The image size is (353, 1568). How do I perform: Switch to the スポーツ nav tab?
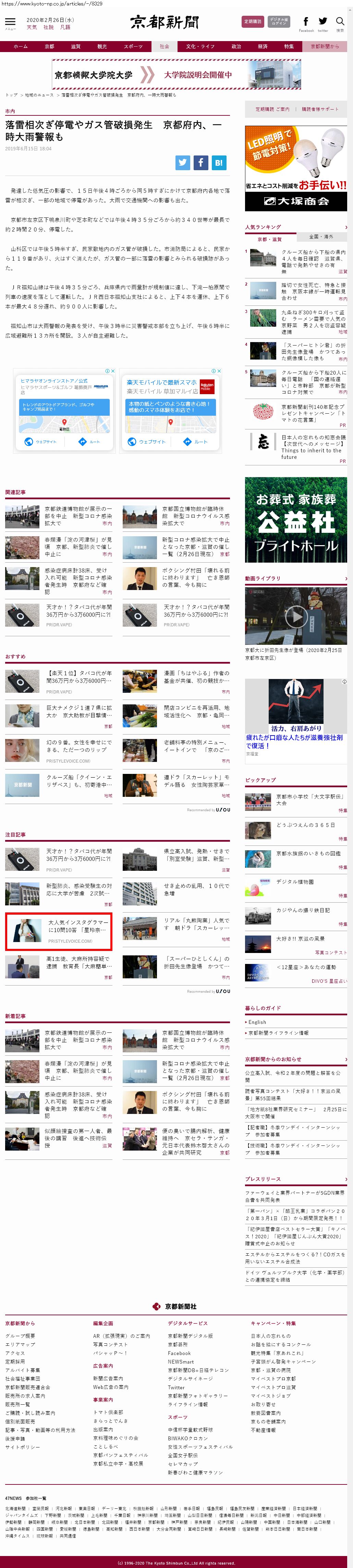[133, 46]
